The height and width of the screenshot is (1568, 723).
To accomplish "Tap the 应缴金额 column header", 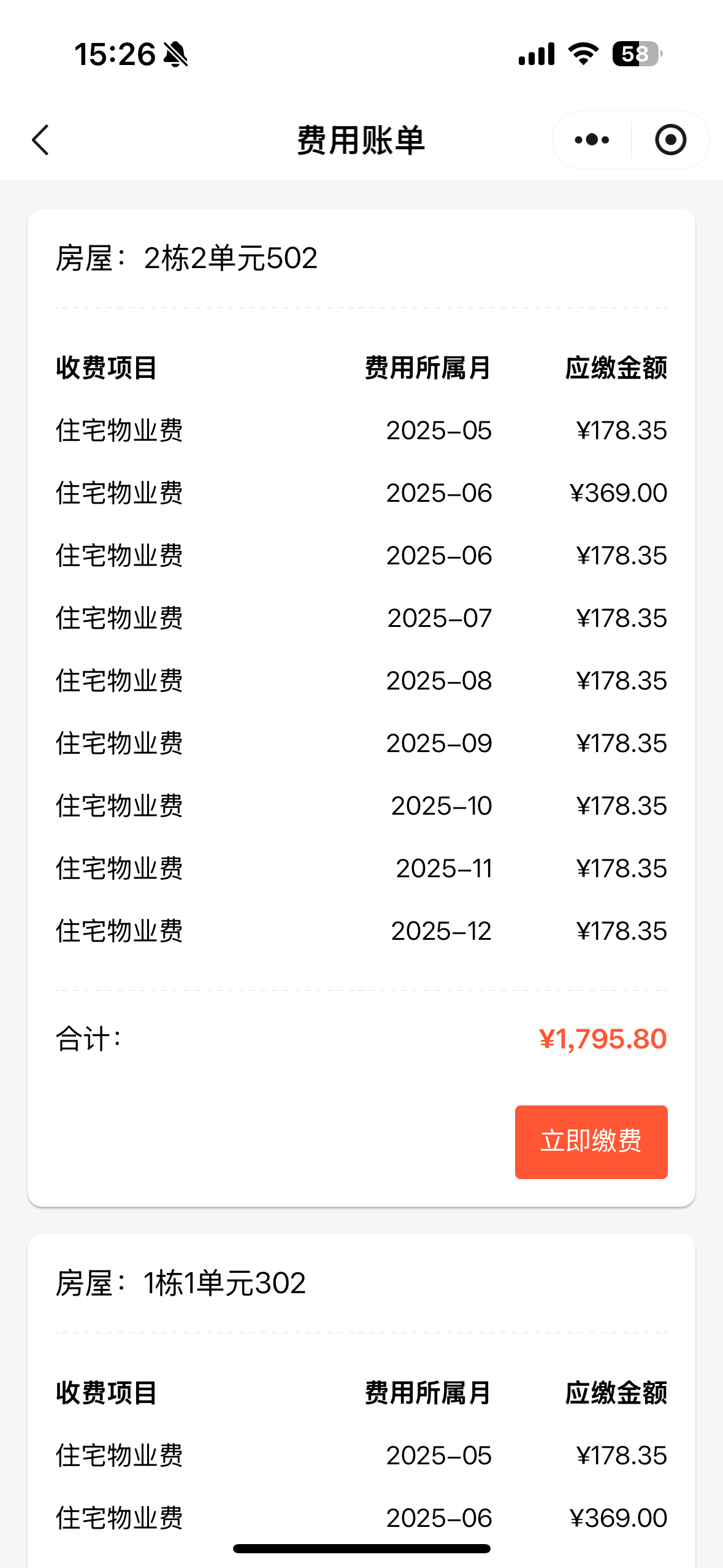I will (x=616, y=368).
